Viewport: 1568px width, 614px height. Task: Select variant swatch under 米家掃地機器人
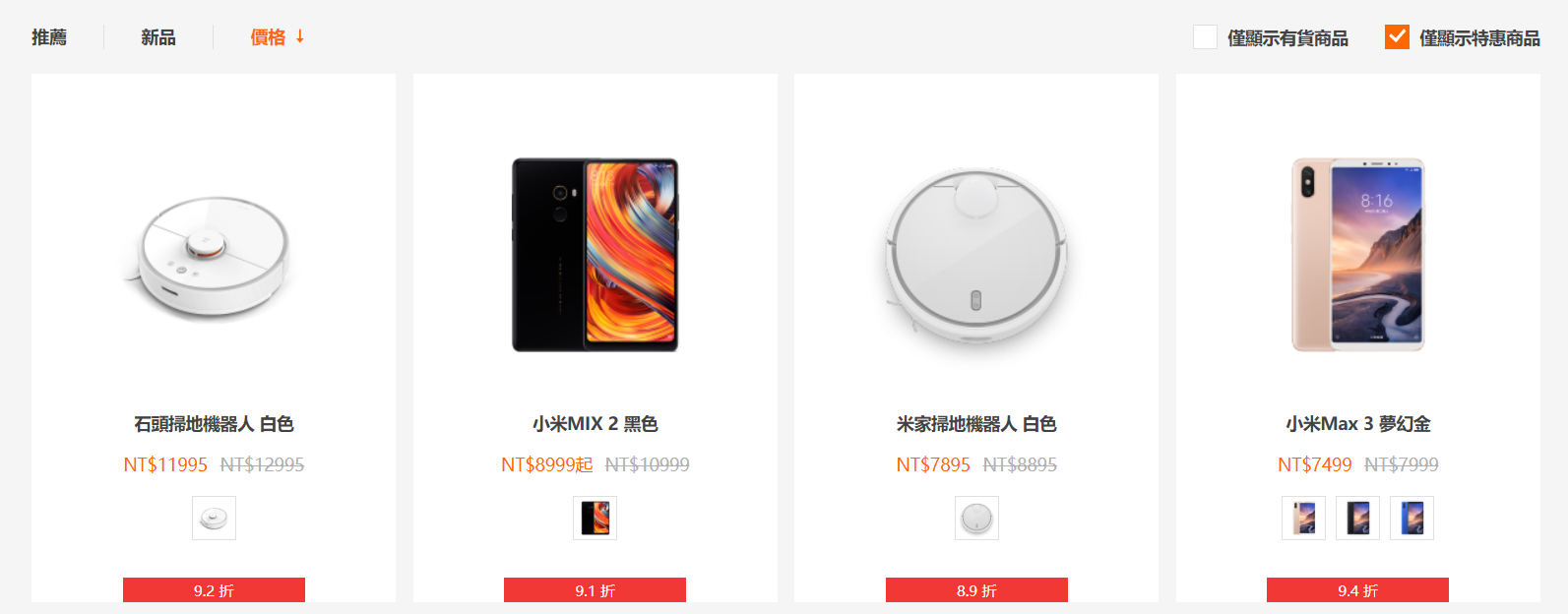coord(976,518)
